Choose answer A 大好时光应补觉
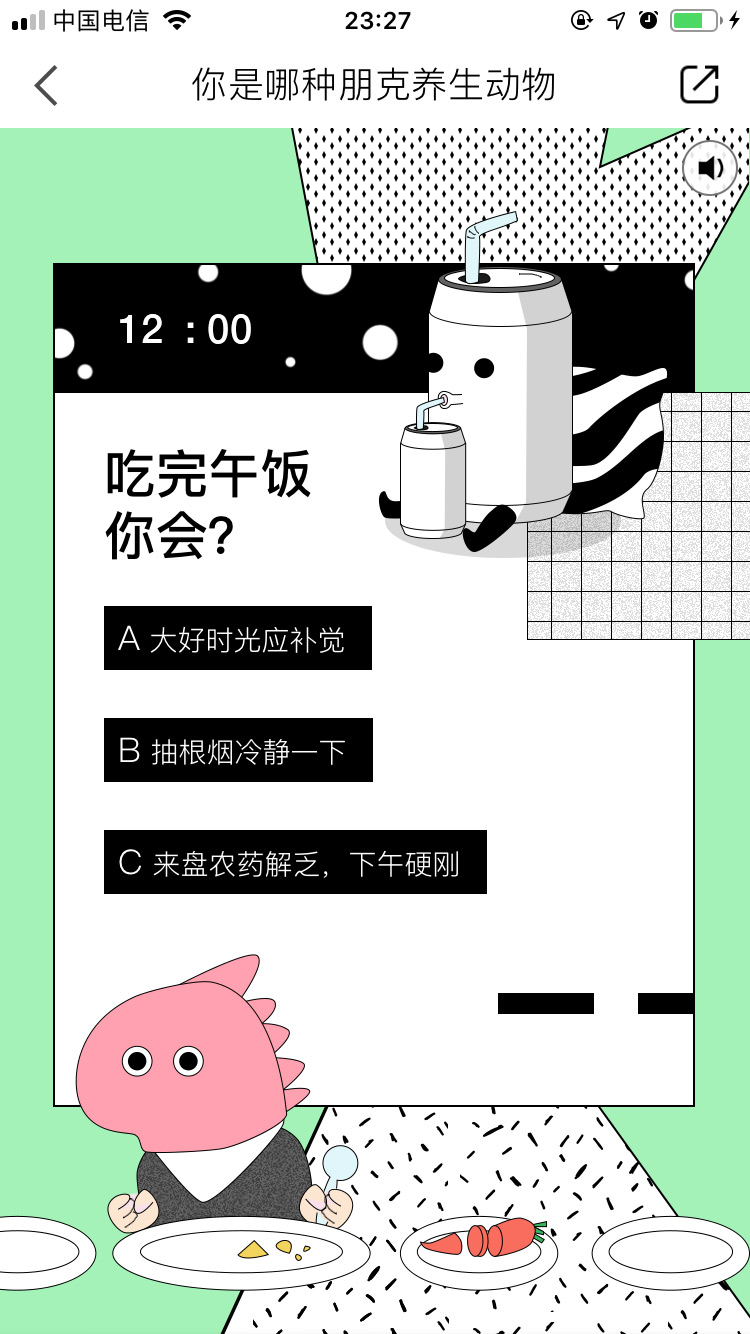The image size is (750, 1334). [238, 638]
